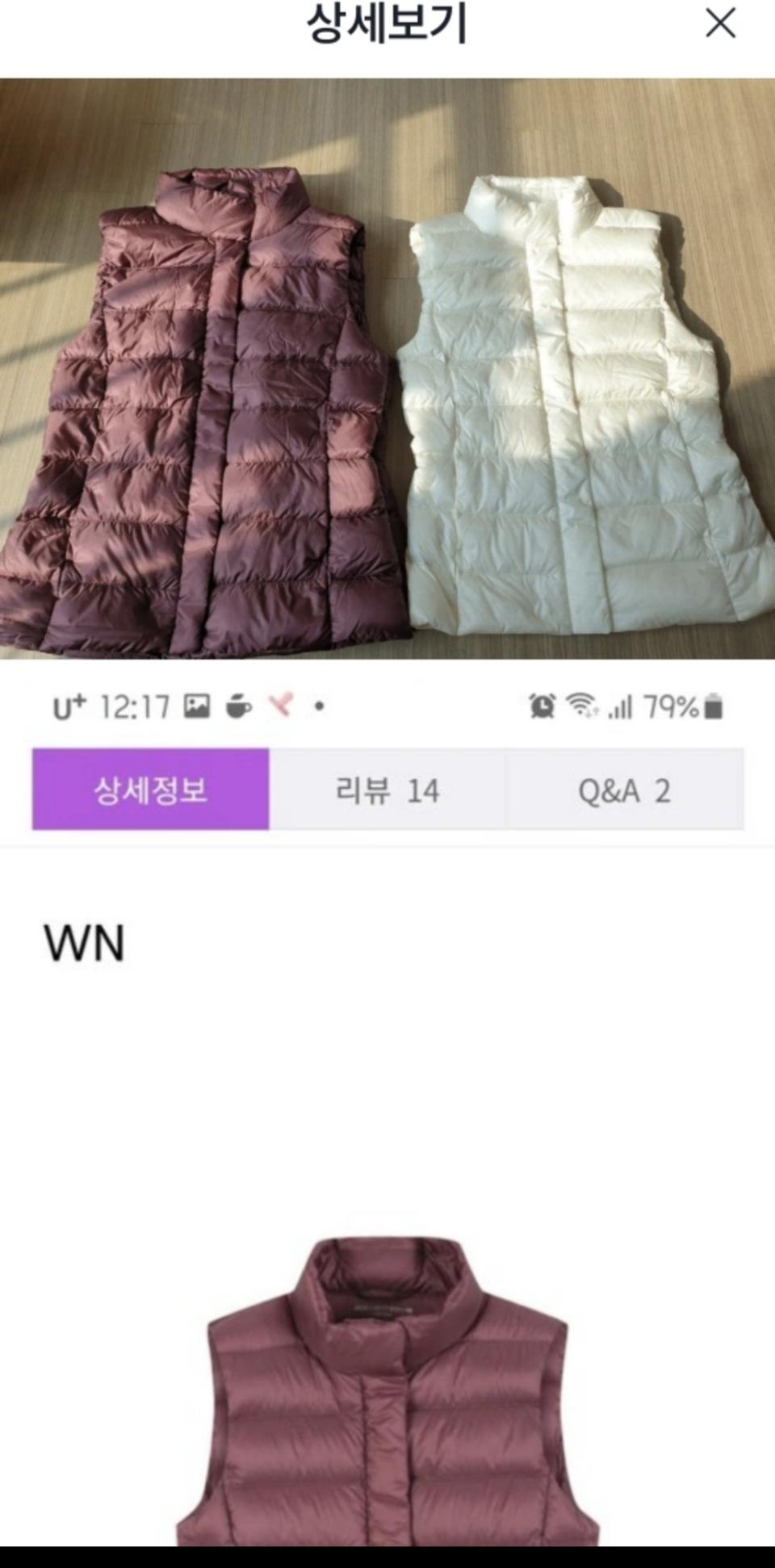This screenshot has width=775, height=1568.
Task: Open the alarm clock status icon
Action: (542, 705)
